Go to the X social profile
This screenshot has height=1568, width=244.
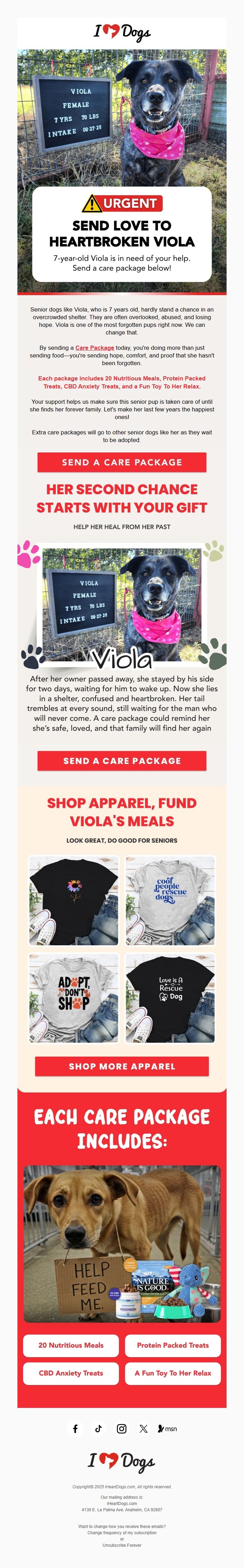[x=143, y=1428]
